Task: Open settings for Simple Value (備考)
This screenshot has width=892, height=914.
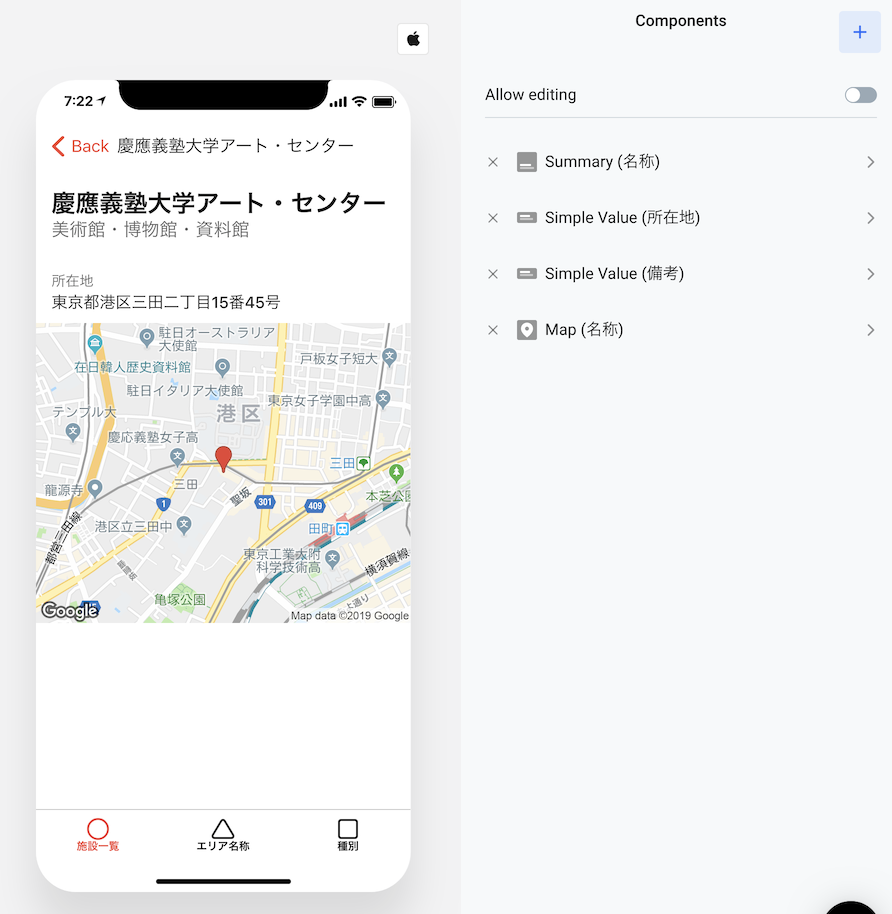Action: 870,273
